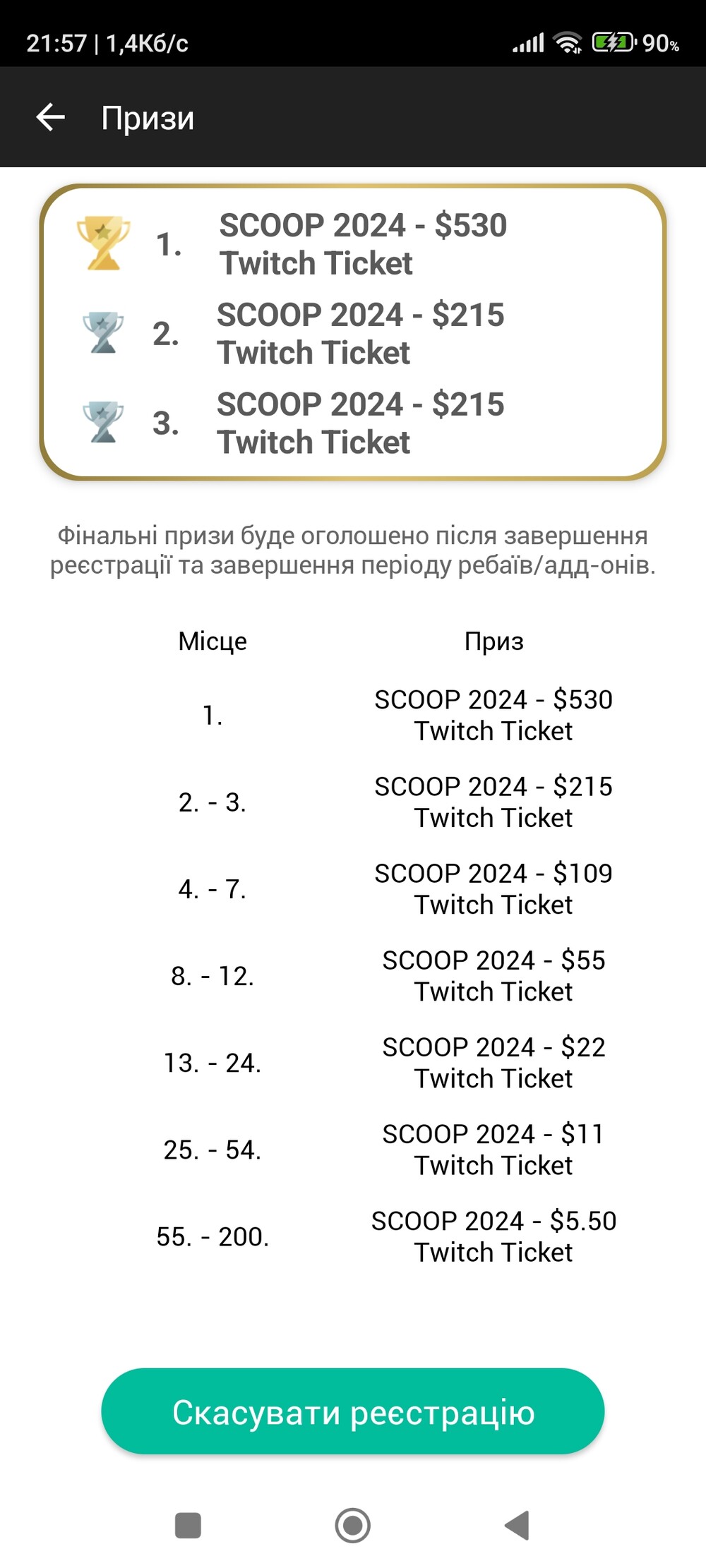The width and height of the screenshot is (706, 1568).
Task: Tap the Скасувати реєстрацію button
Action: coord(353,1412)
